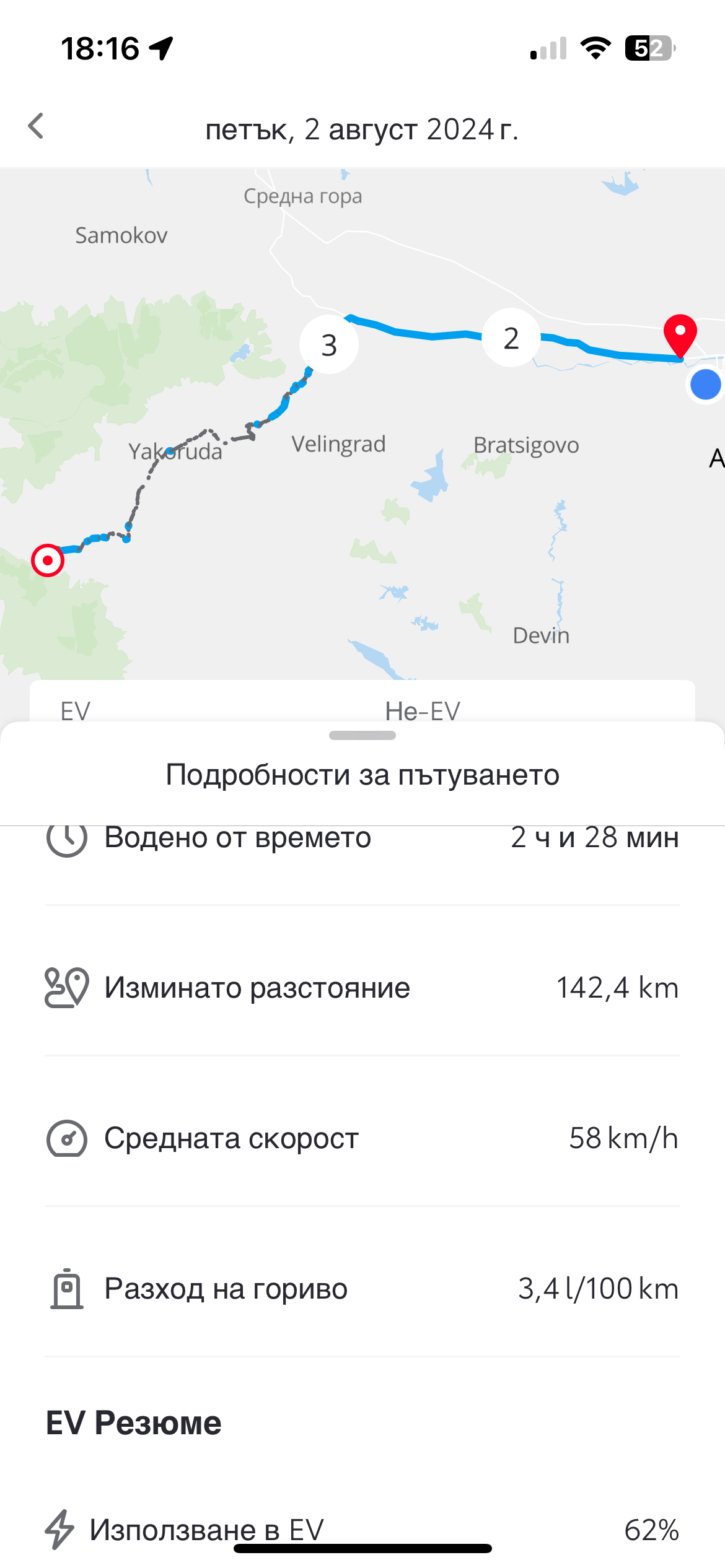Go back using the top-left arrow
The width and height of the screenshot is (725, 1568).
click(x=36, y=126)
